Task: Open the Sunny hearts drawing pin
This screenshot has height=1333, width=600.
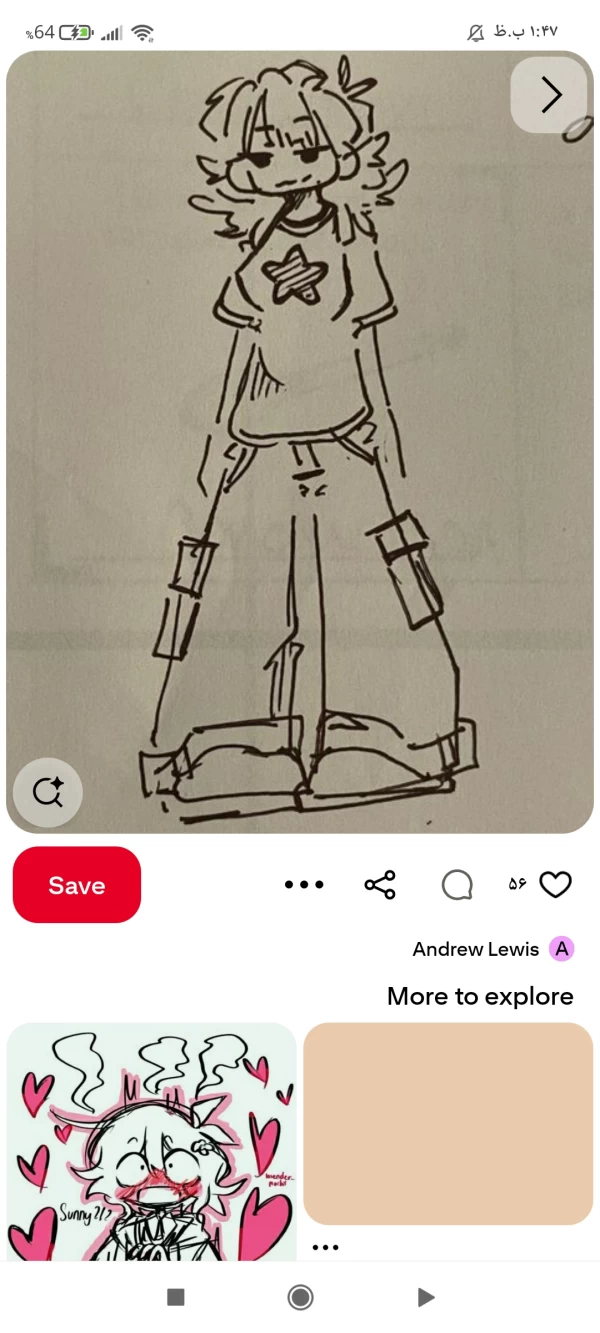Action: 151,1140
